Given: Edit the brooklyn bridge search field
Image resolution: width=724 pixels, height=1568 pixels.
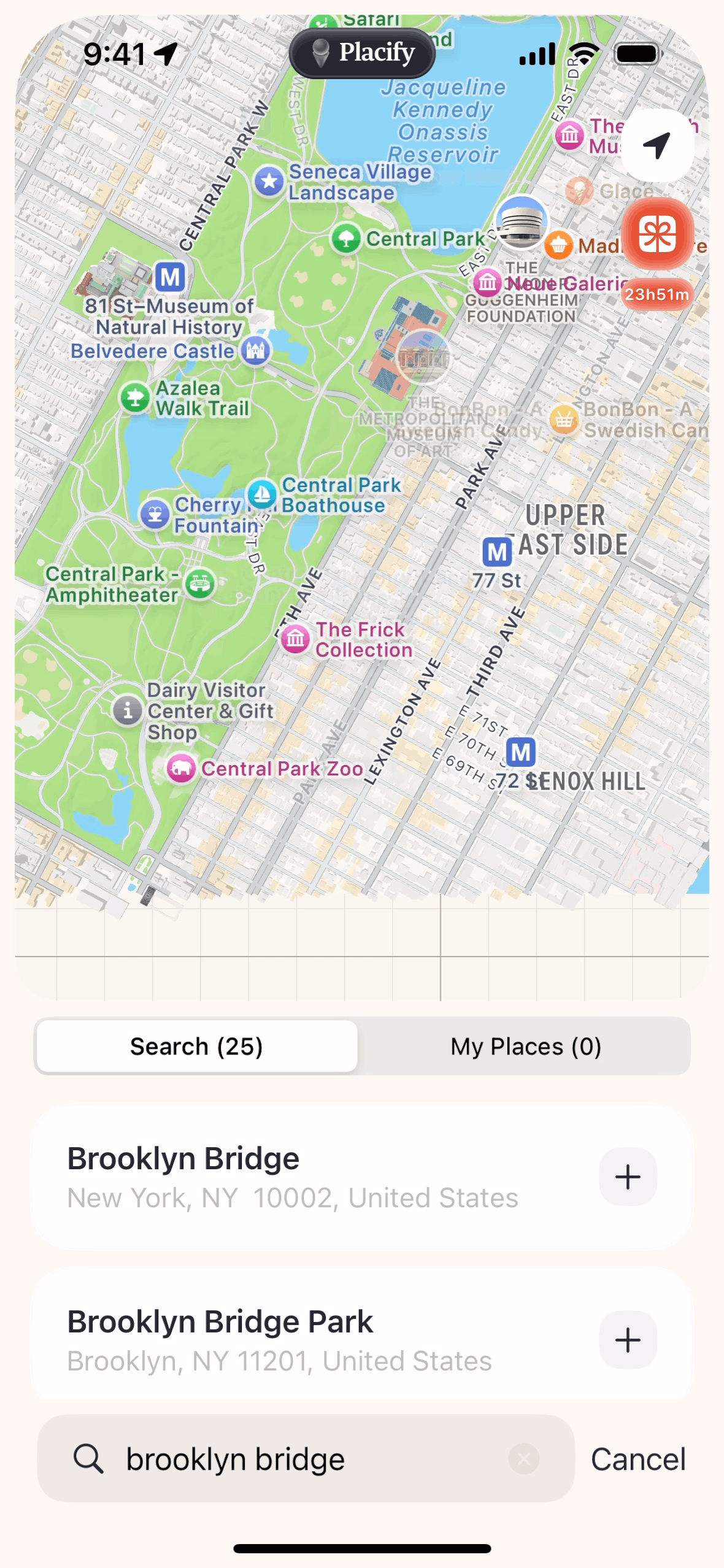Looking at the screenshot, I should (295, 1459).
